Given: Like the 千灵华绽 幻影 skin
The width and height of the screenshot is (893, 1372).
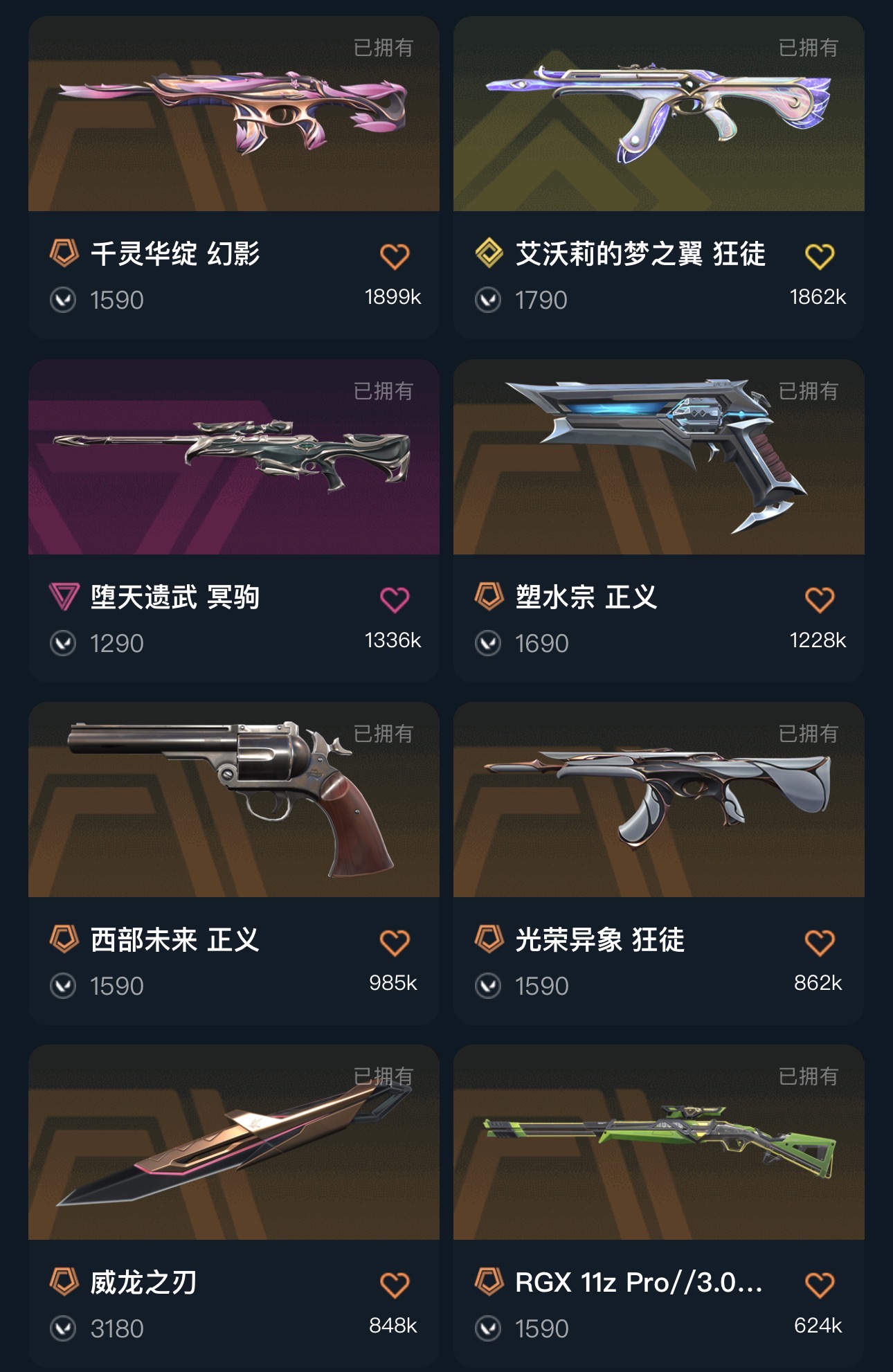Looking at the screenshot, I should [x=395, y=257].
